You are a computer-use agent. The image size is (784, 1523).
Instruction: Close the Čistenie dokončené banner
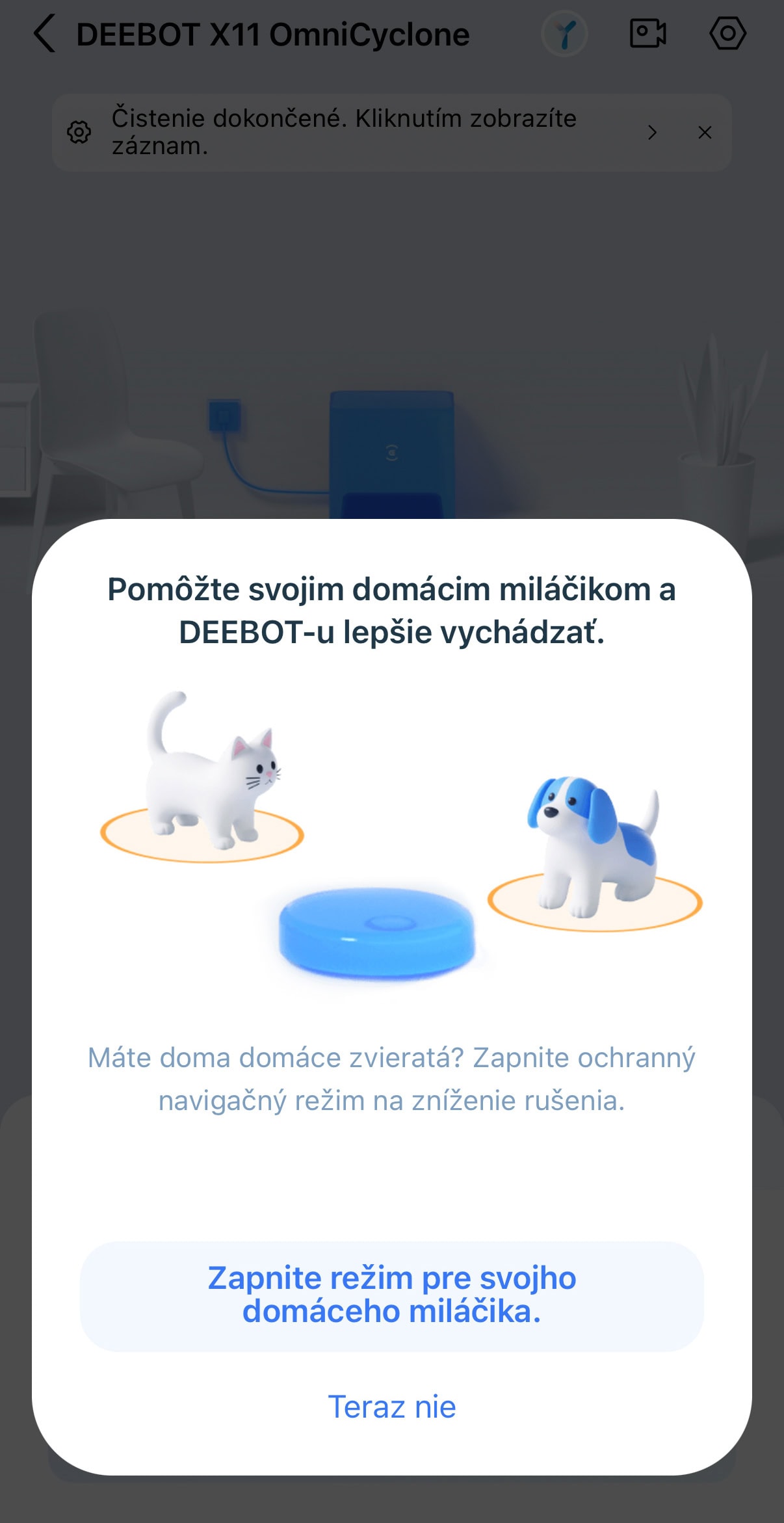[705, 133]
